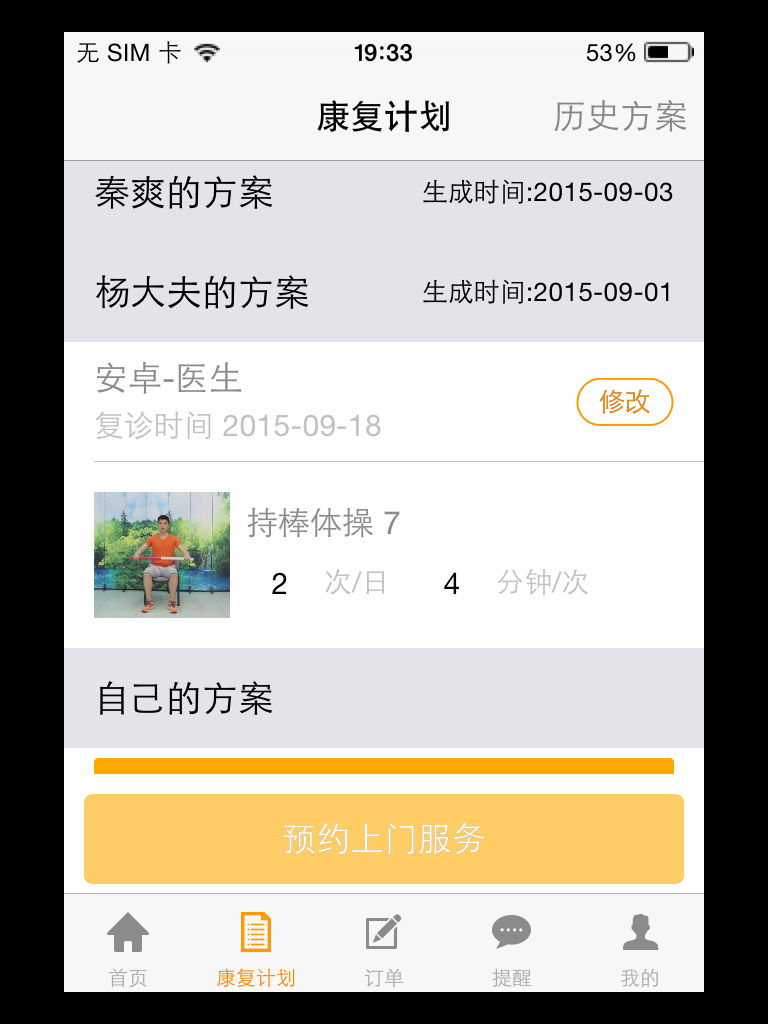Expand 秦爽的方案 plan
Screen dimensions: 768x1024
(384, 193)
